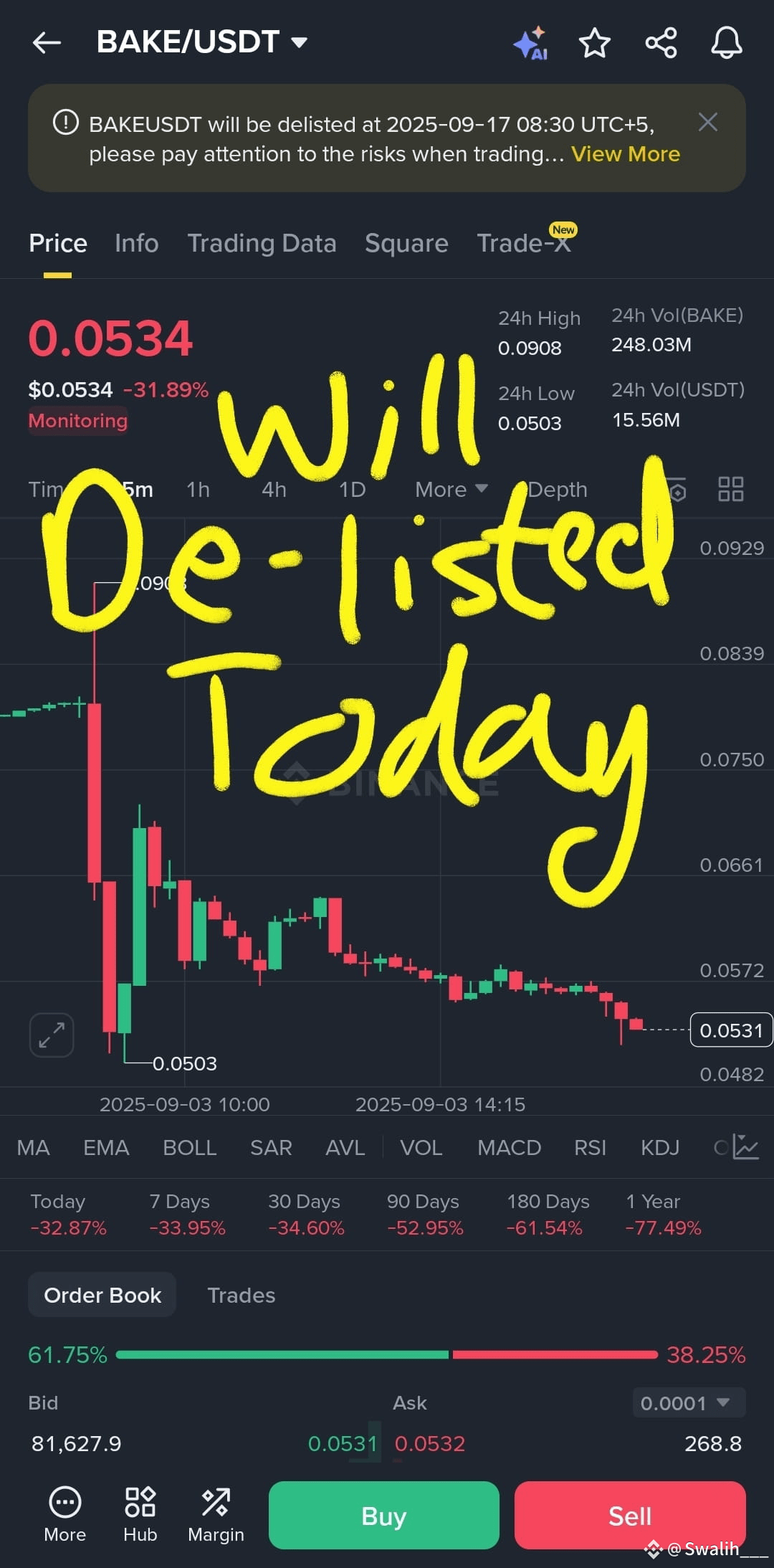Click the bid/ask ratio bar
Screen dimensions: 774x1568
click(387, 1355)
